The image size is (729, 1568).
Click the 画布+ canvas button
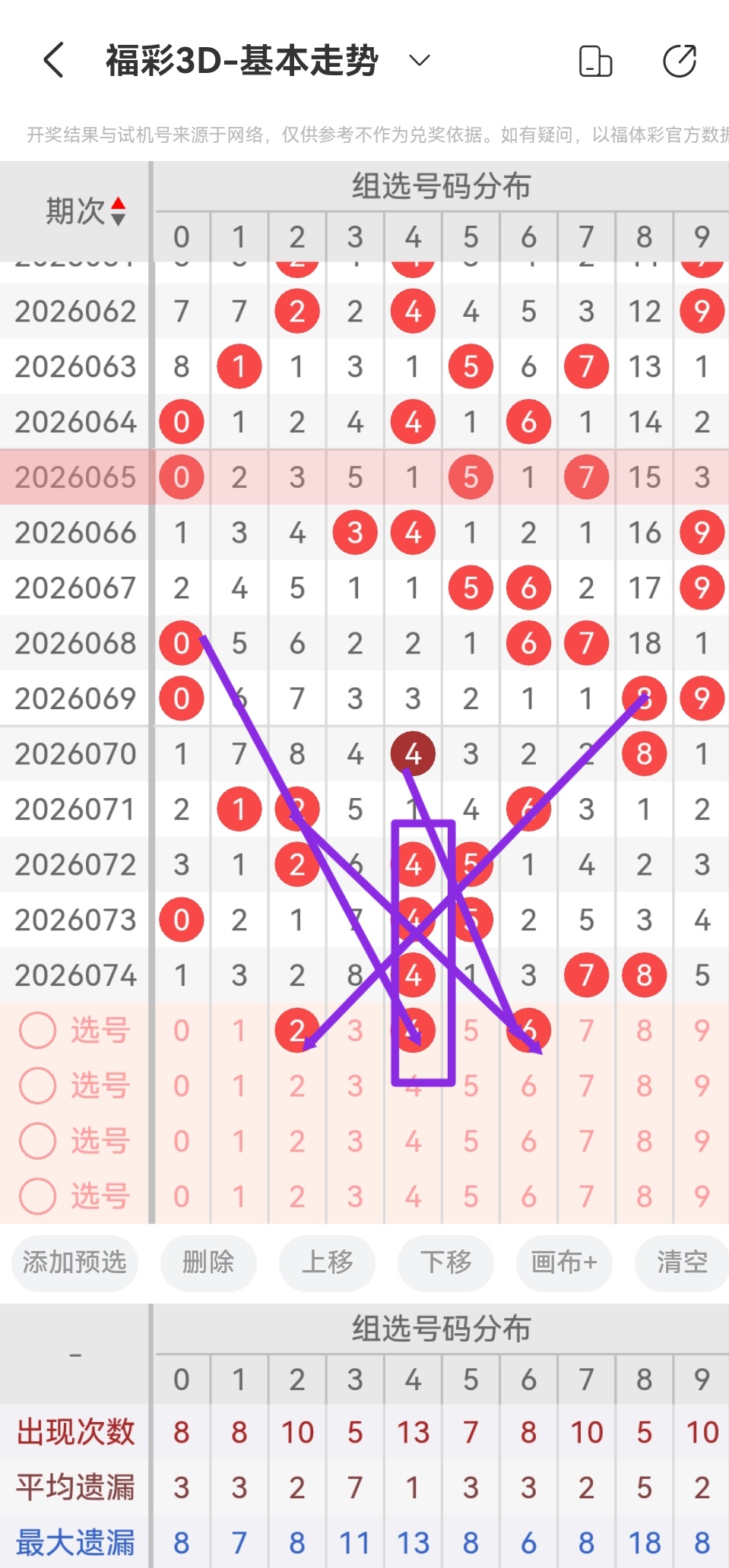pyautogui.click(x=563, y=1263)
